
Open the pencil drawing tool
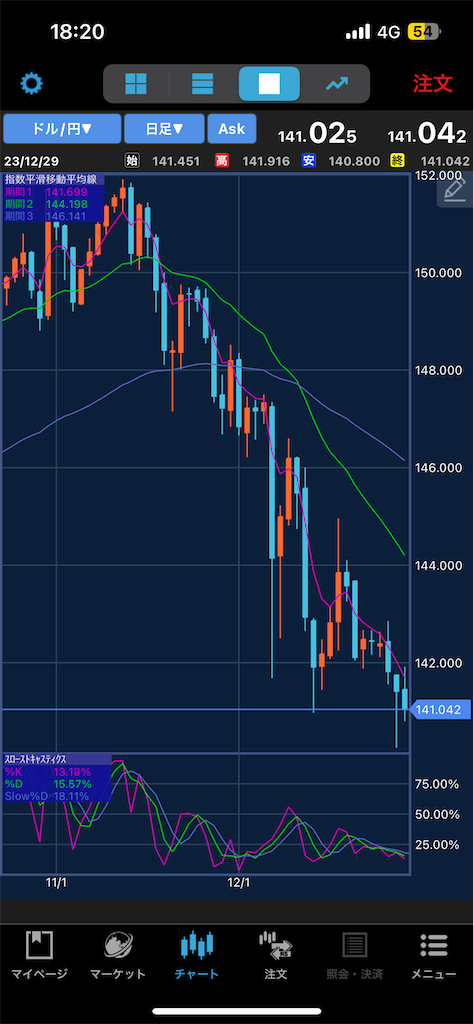454,190
